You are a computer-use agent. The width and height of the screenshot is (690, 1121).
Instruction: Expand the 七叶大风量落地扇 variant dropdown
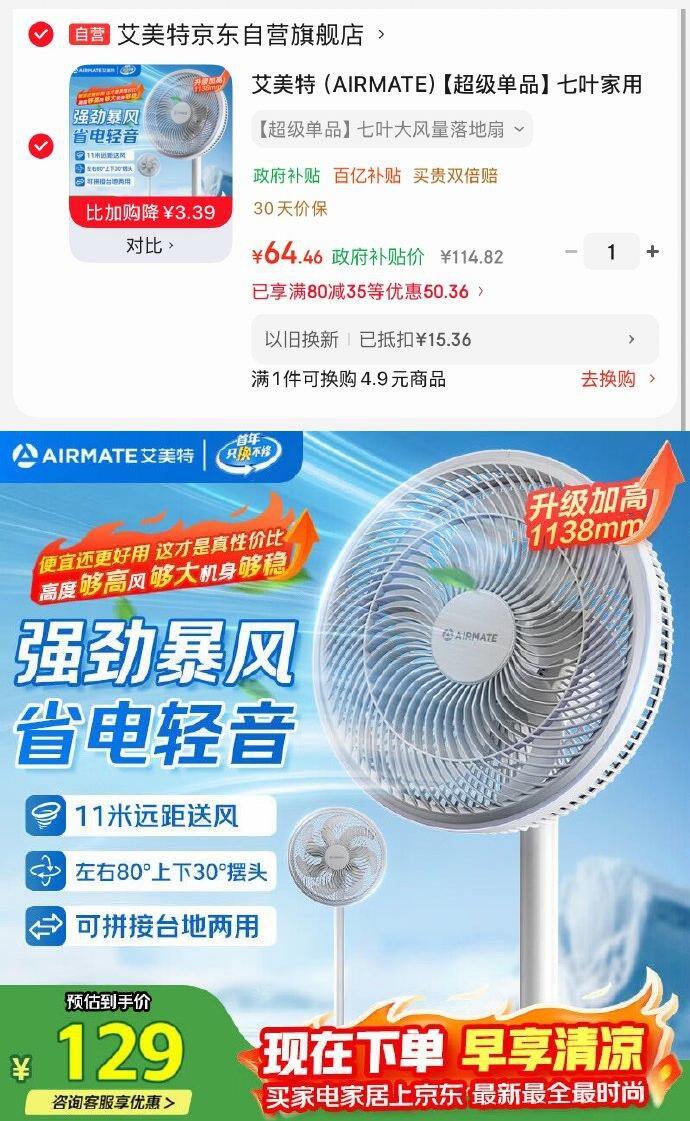coord(391,129)
